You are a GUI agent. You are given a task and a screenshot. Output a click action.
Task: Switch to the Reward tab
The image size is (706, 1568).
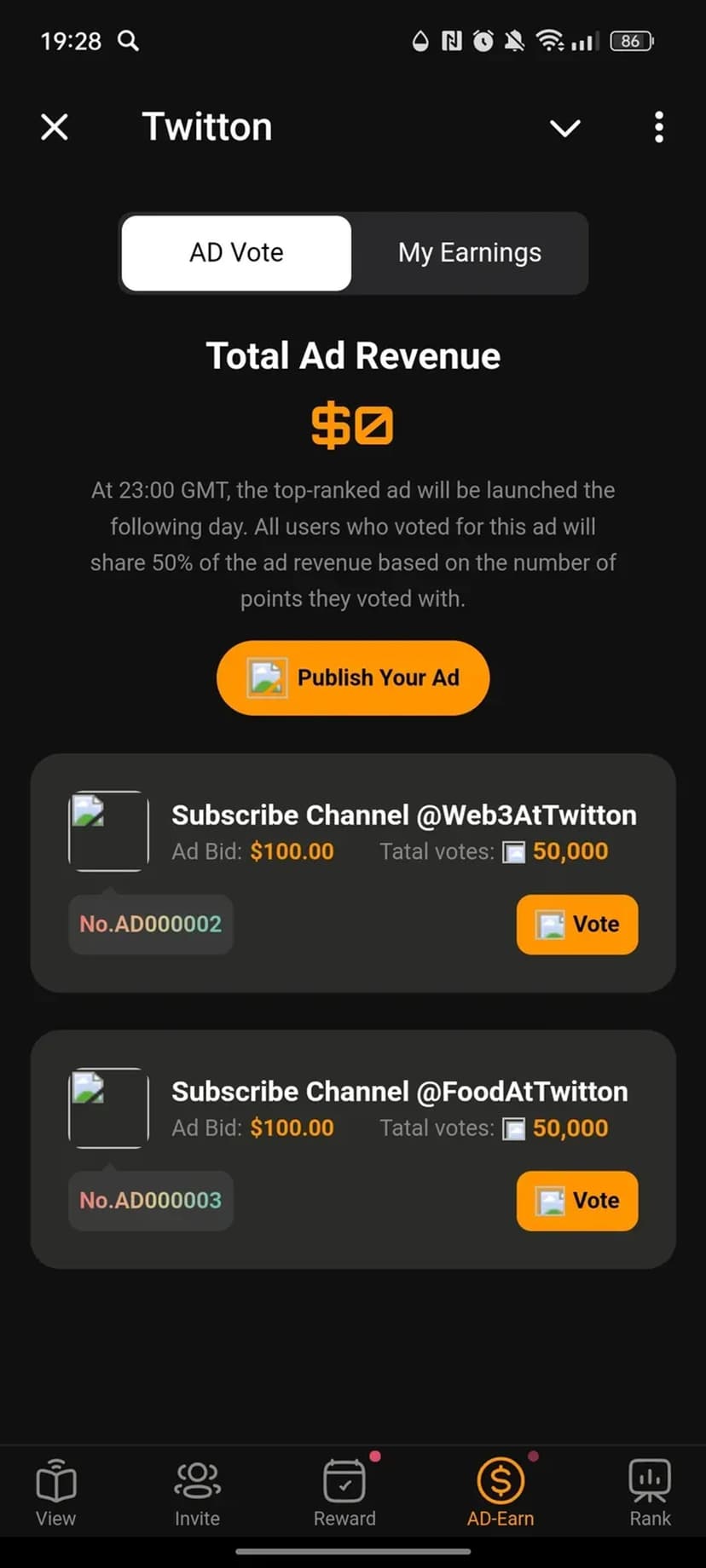tap(344, 1492)
